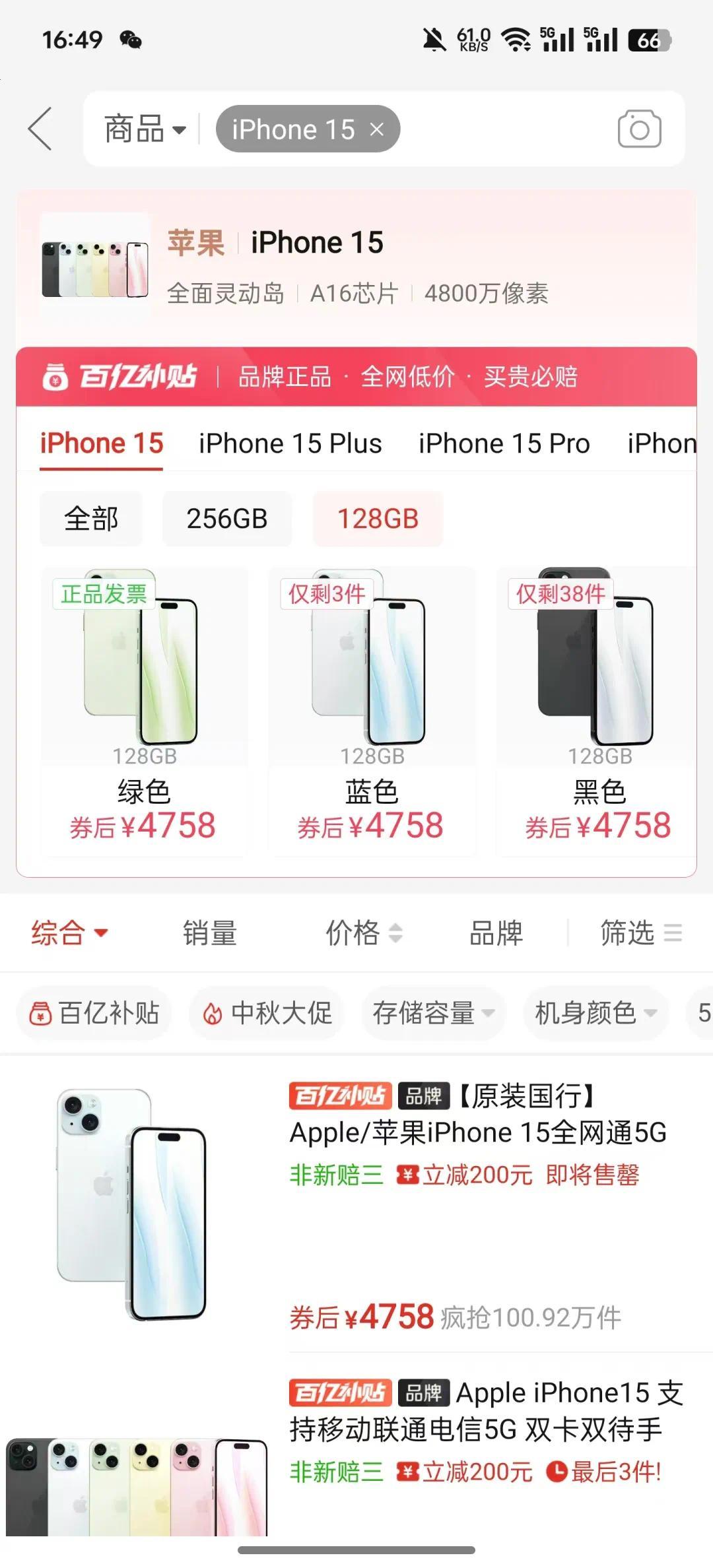Select the 全部 storage option
Viewport: 713px width, 1568px height.
tap(91, 519)
